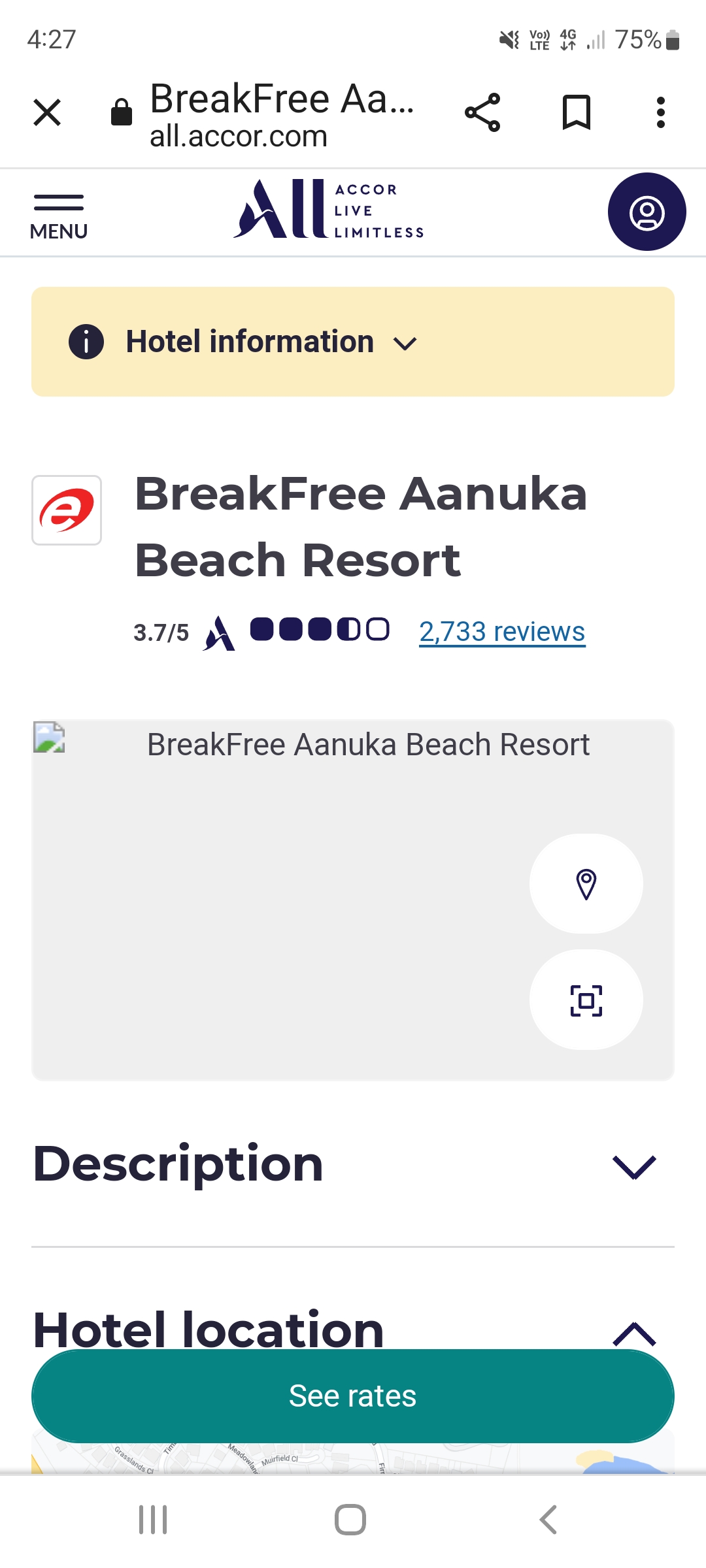
Task: Share this hotel page
Action: point(482,112)
